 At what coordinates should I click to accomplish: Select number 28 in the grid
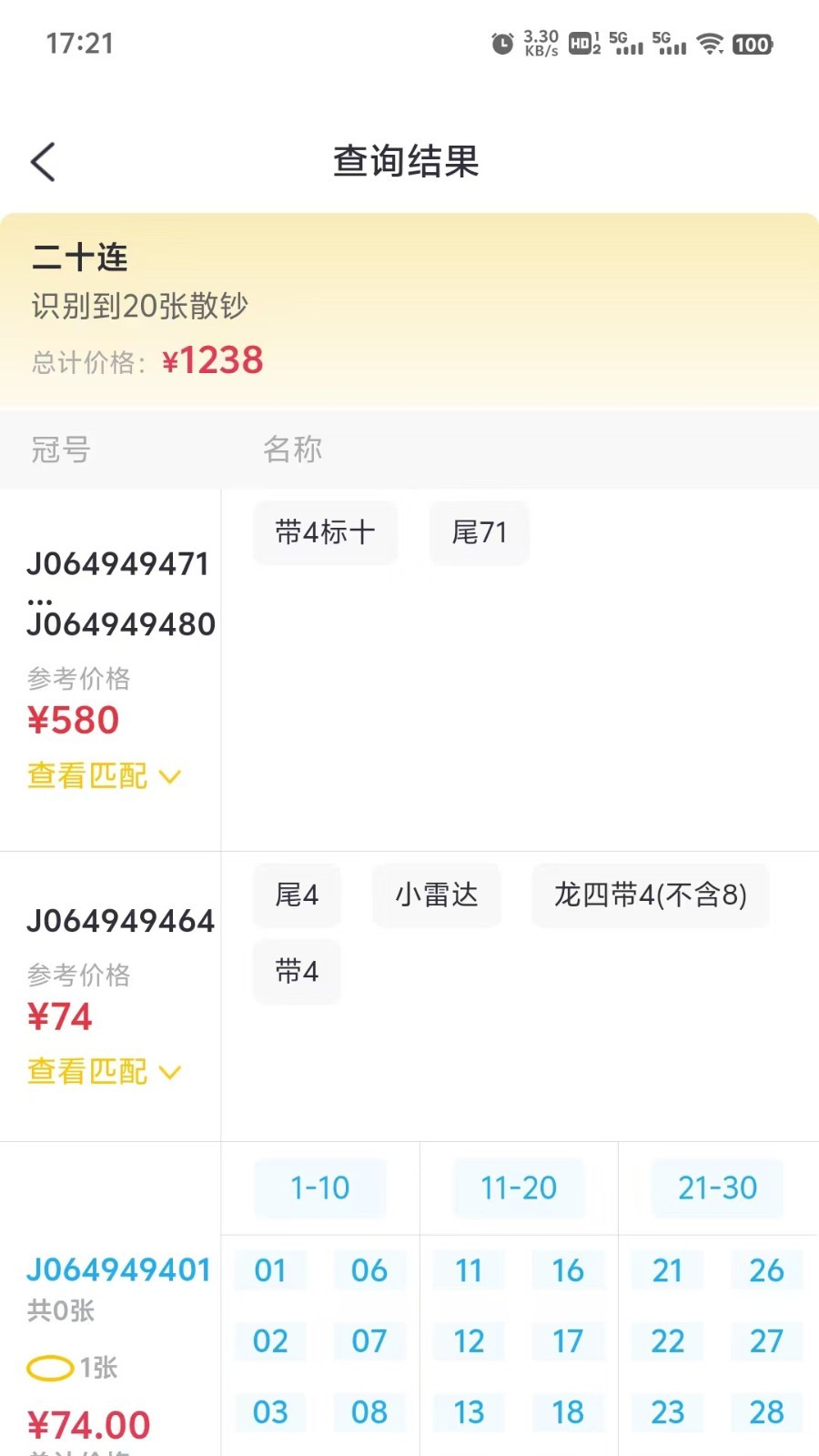coord(766,1411)
